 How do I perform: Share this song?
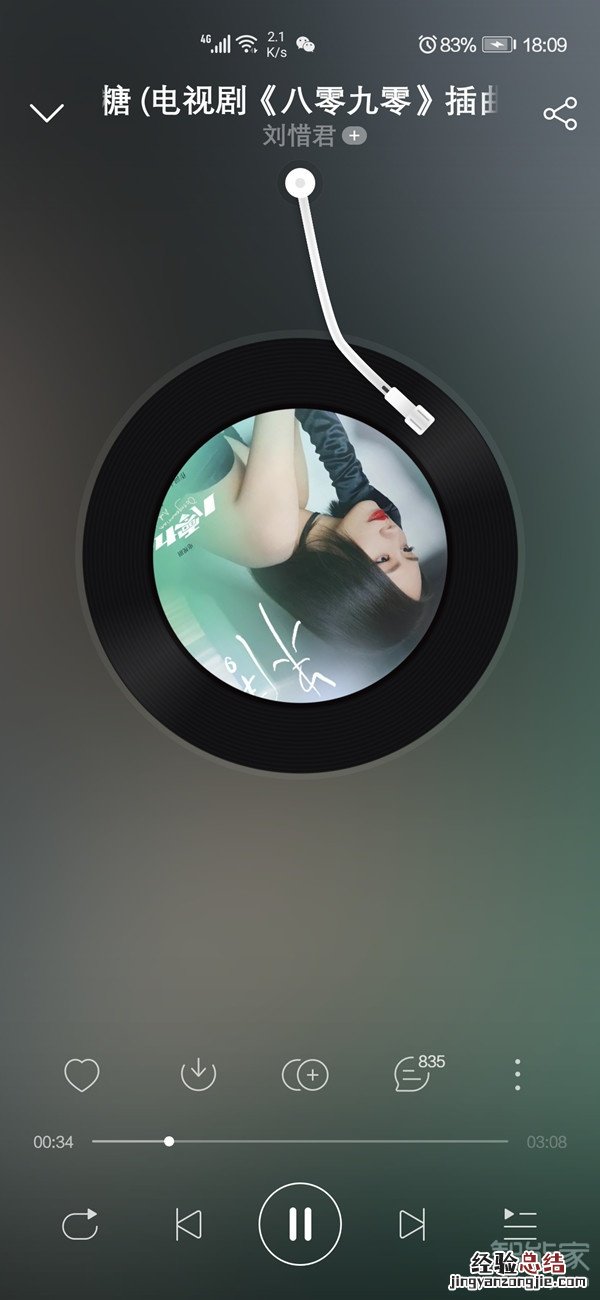[560, 113]
